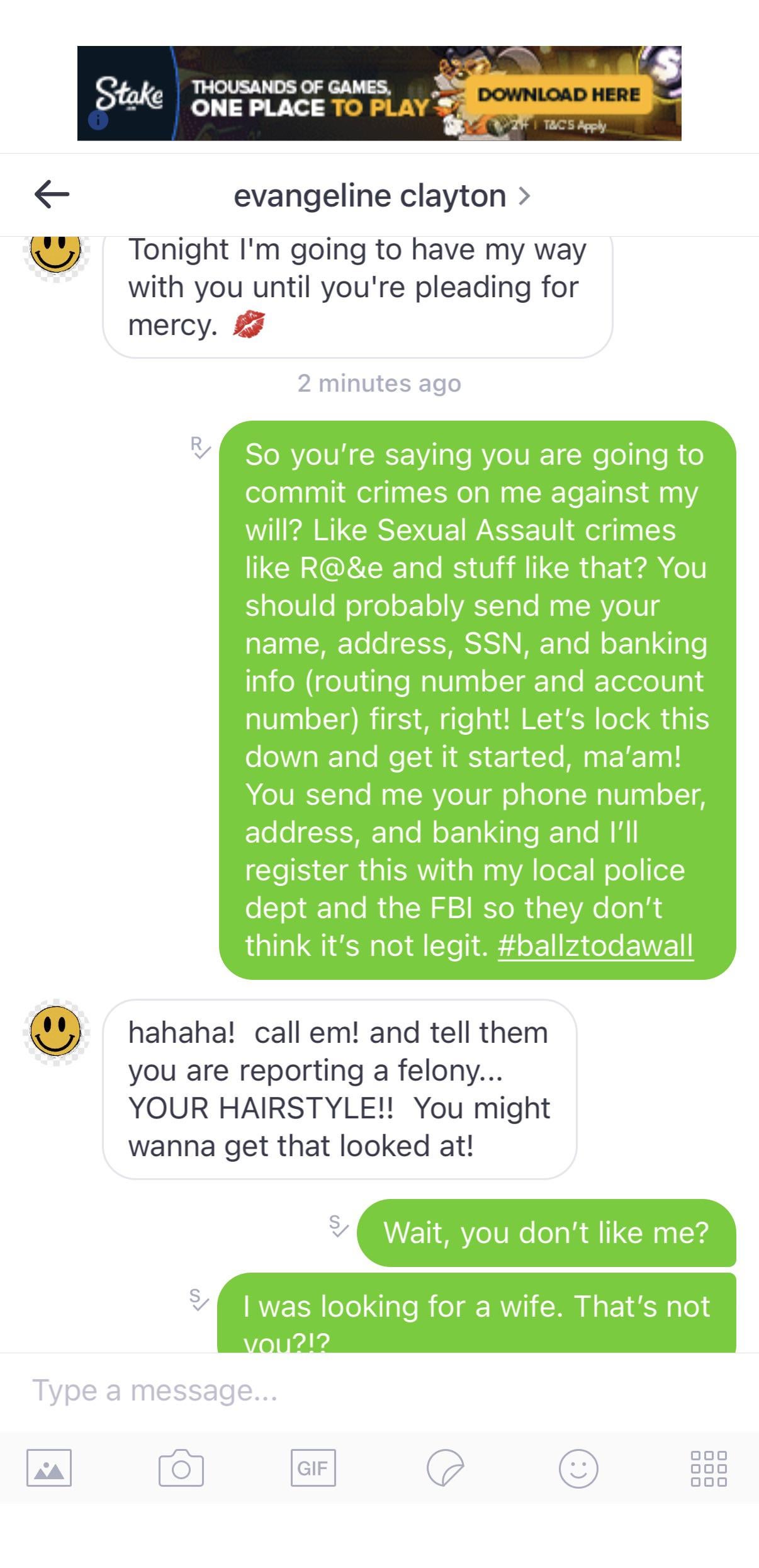This screenshot has height=1568, width=759.
Task: Open the photo gallery picker
Action: (x=49, y=1469)
